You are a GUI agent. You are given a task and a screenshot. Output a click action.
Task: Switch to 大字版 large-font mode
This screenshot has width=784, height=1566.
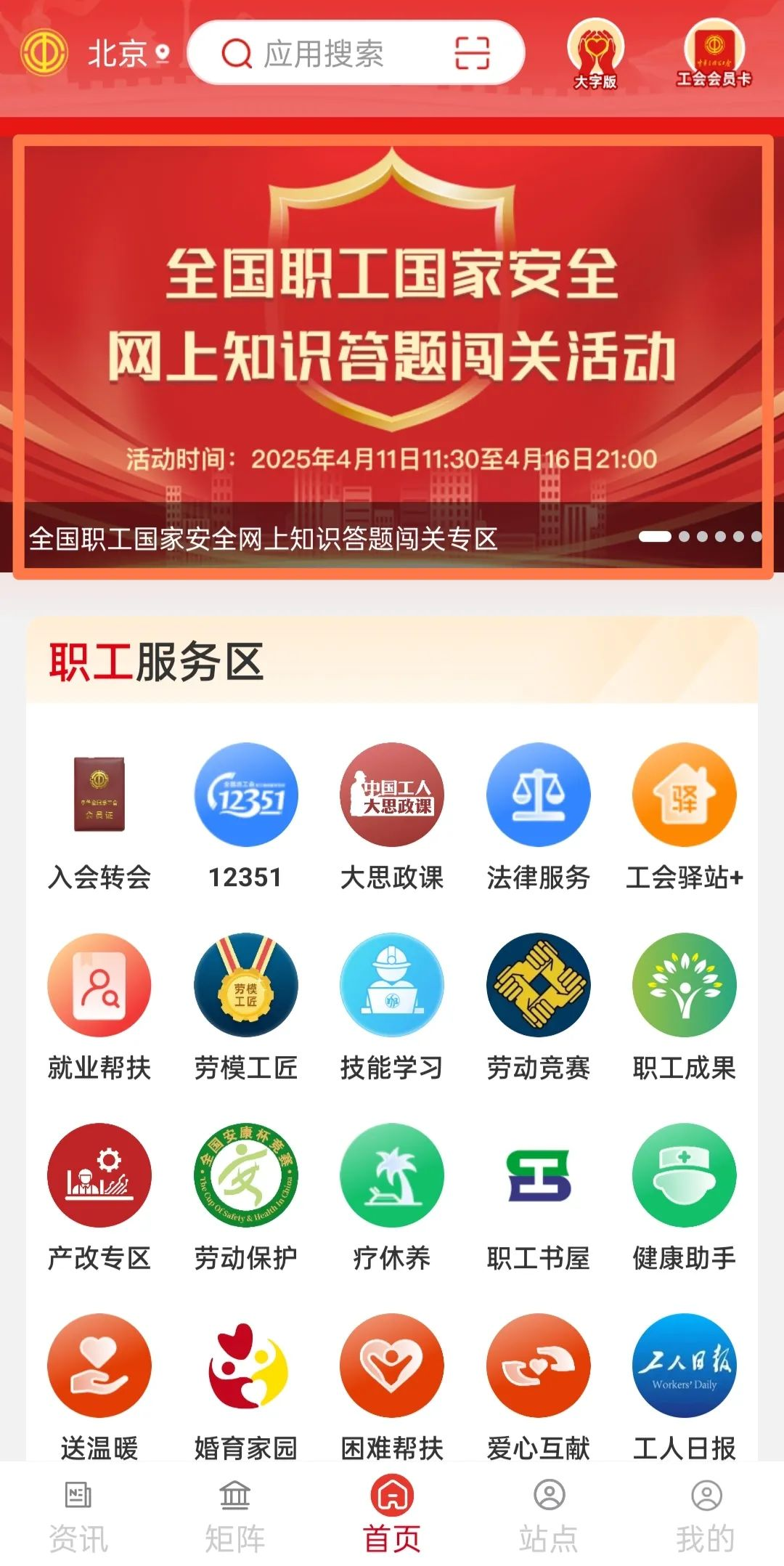coord(595,54)
